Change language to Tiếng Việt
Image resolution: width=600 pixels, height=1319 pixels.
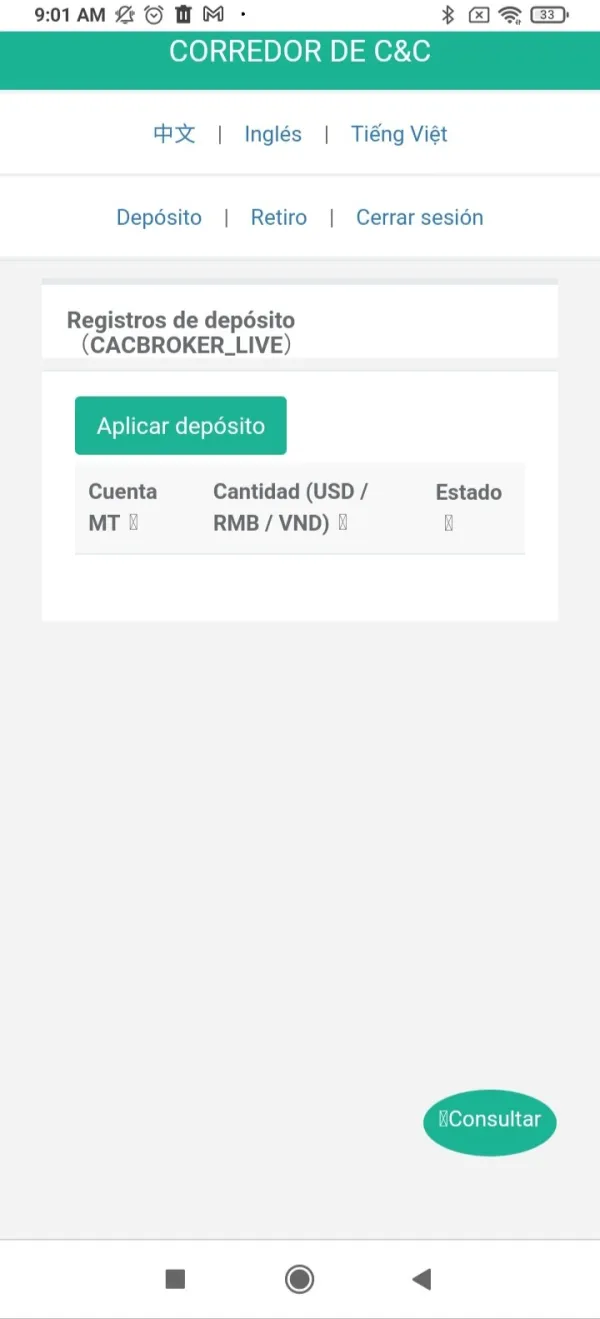(x=399, y=134)
